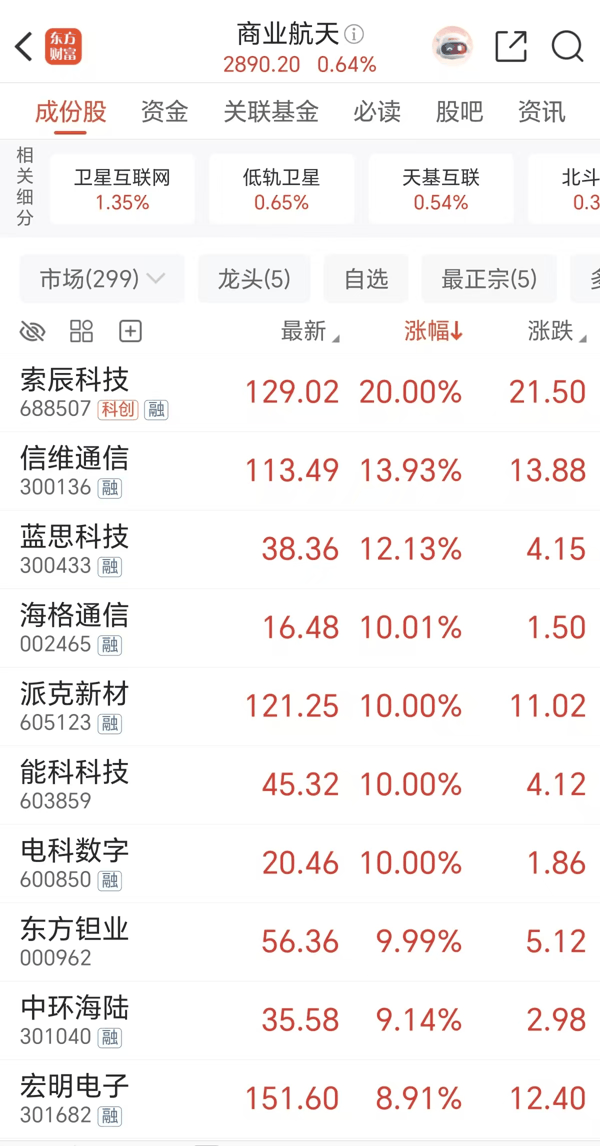This screenshot has height=1146, width=600.
Task: Switch to the 资金 tab
Action: point(164,112)
